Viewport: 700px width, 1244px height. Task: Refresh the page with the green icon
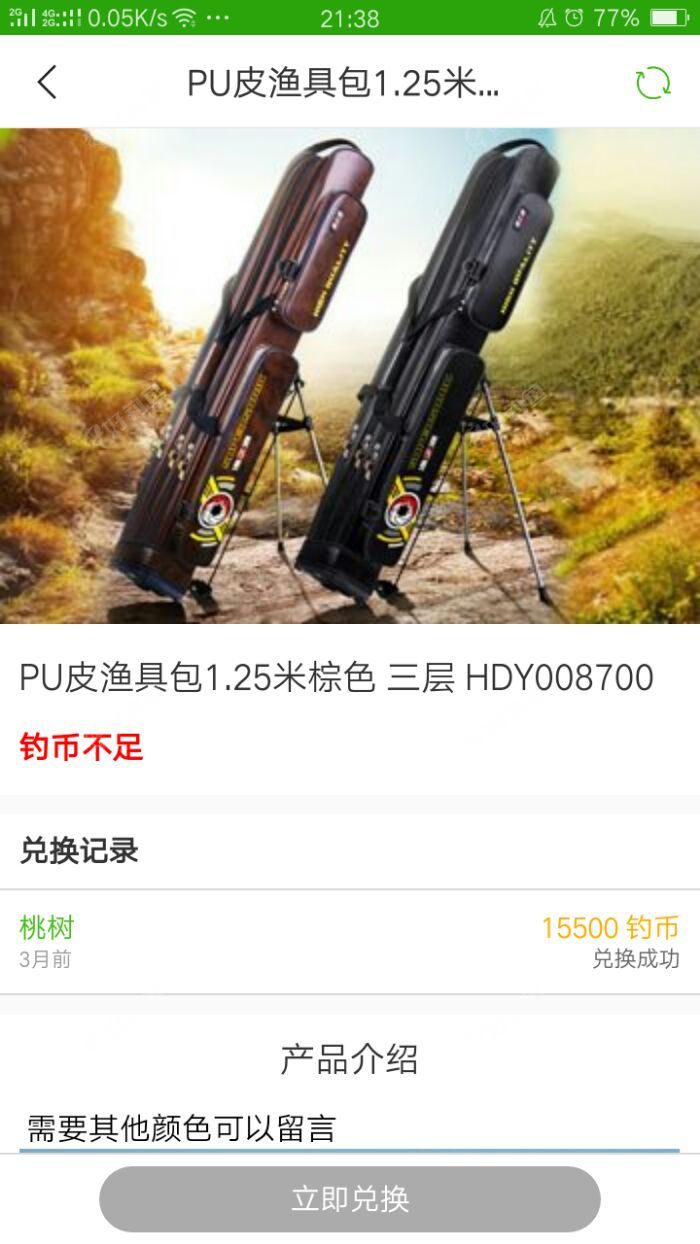click(653, 83)
